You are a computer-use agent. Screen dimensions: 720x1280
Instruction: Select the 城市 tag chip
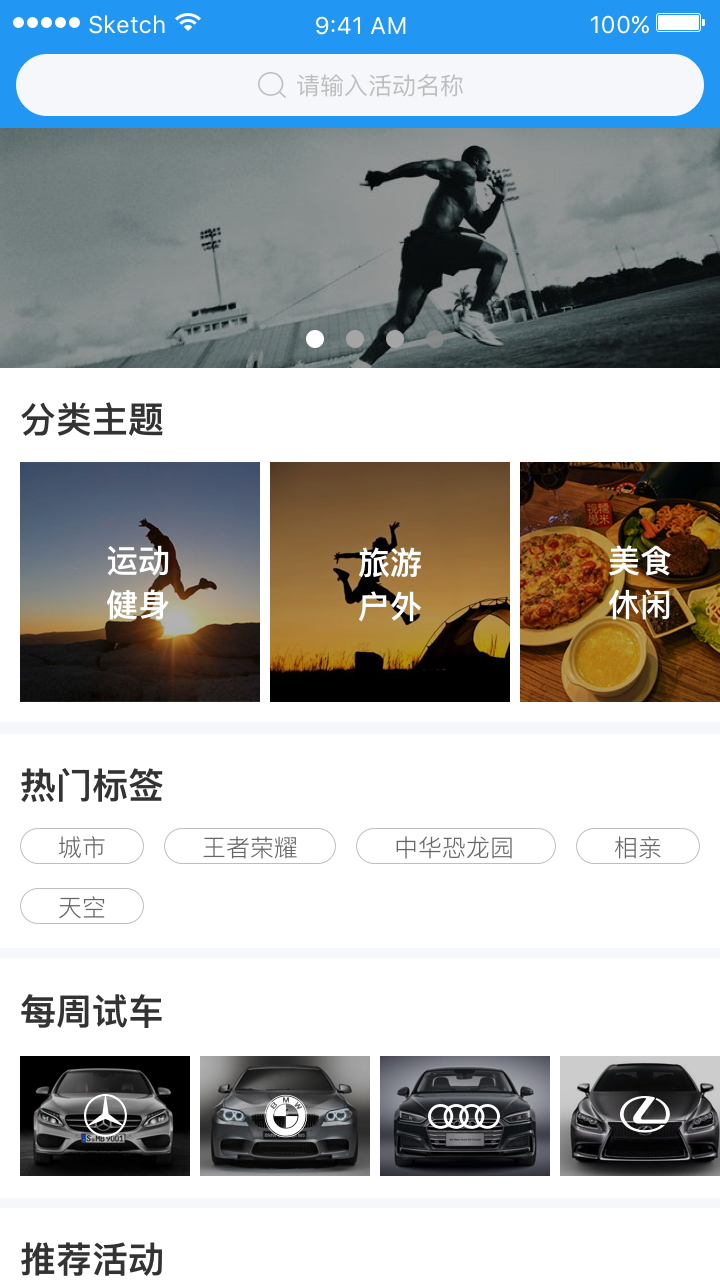point(82,846)
